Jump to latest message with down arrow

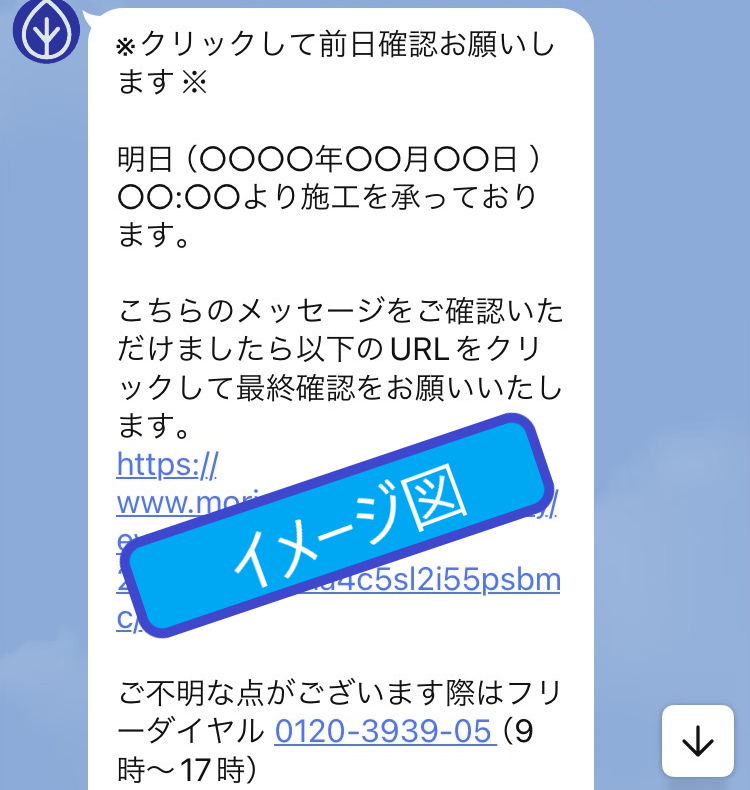click(697, 741)
